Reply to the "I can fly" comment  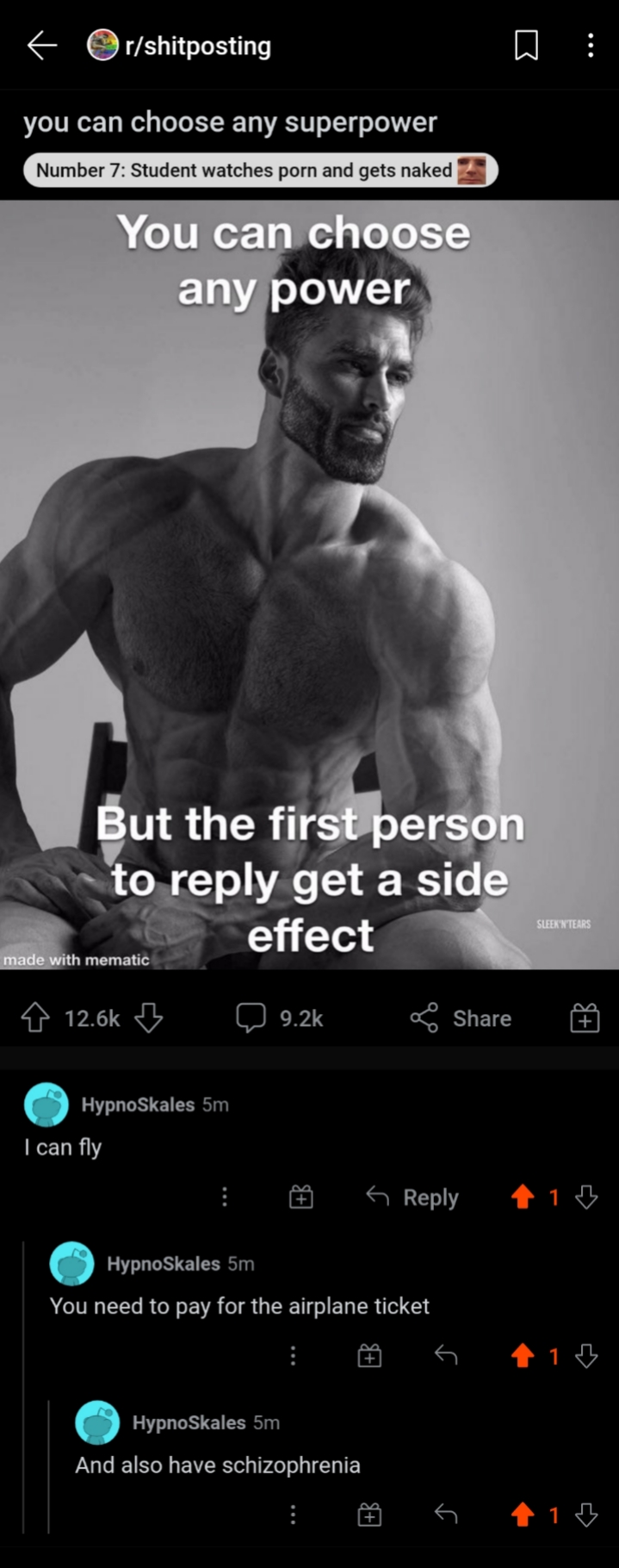412,1197
